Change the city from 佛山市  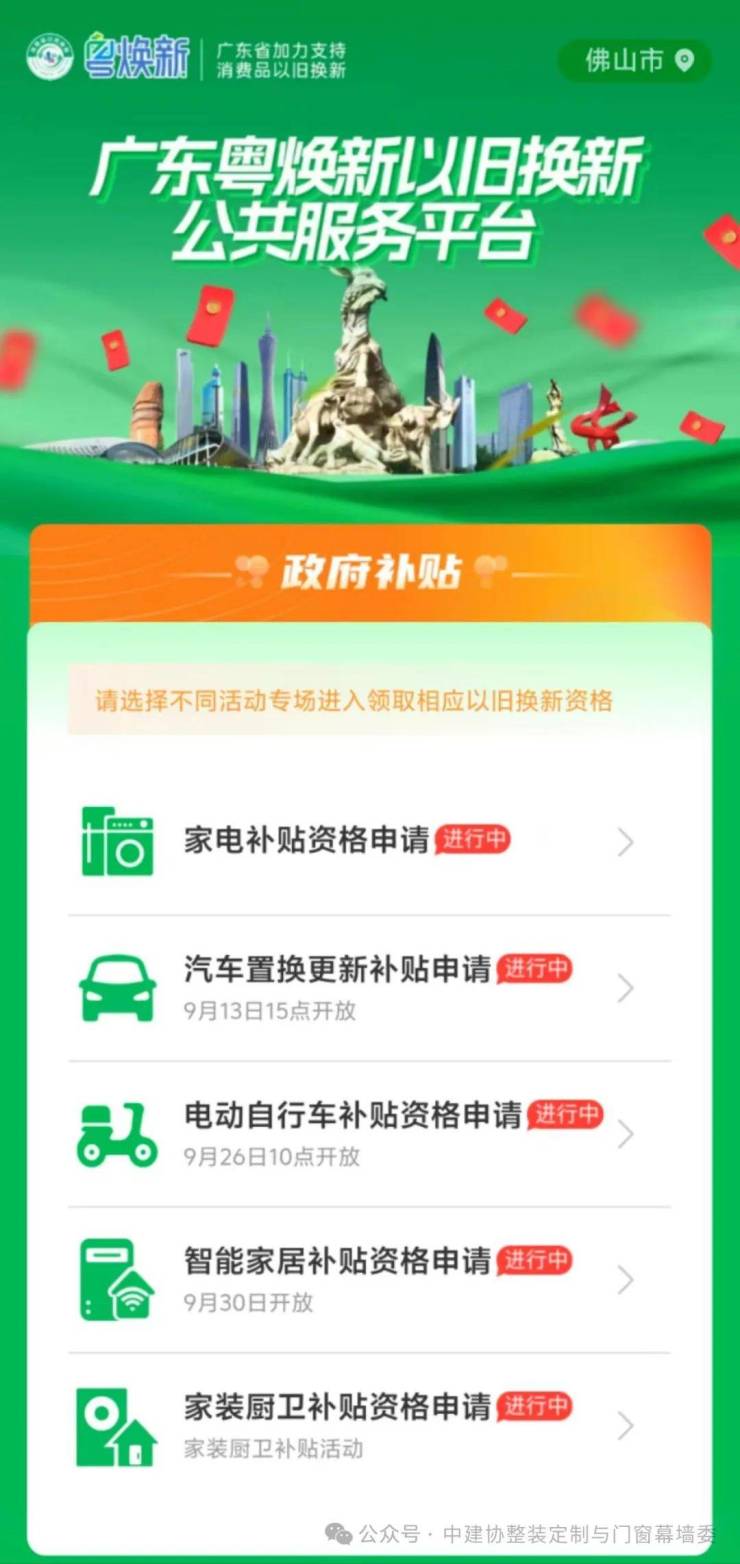click(x=636, y=61)
